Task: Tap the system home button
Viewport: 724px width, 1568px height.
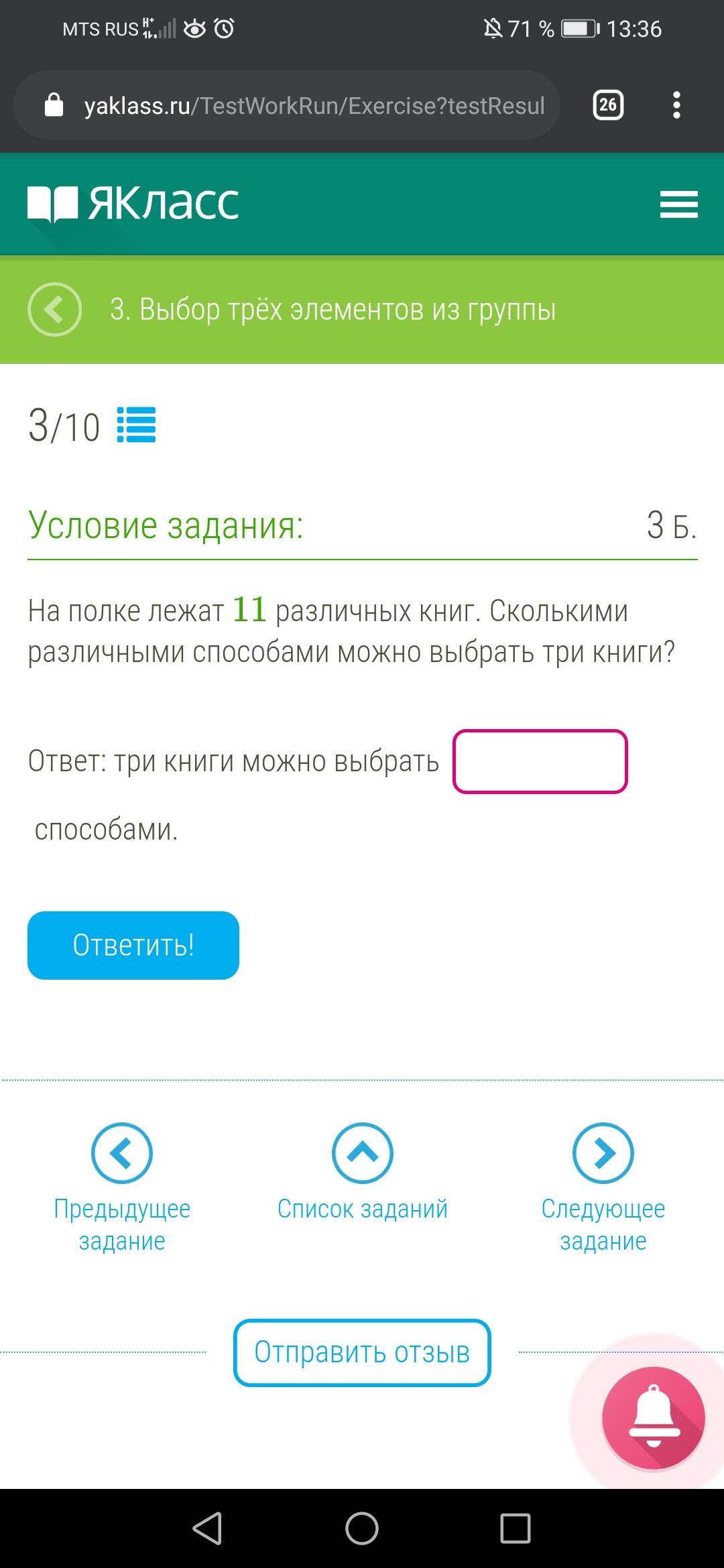Action: click(362, 1528)
